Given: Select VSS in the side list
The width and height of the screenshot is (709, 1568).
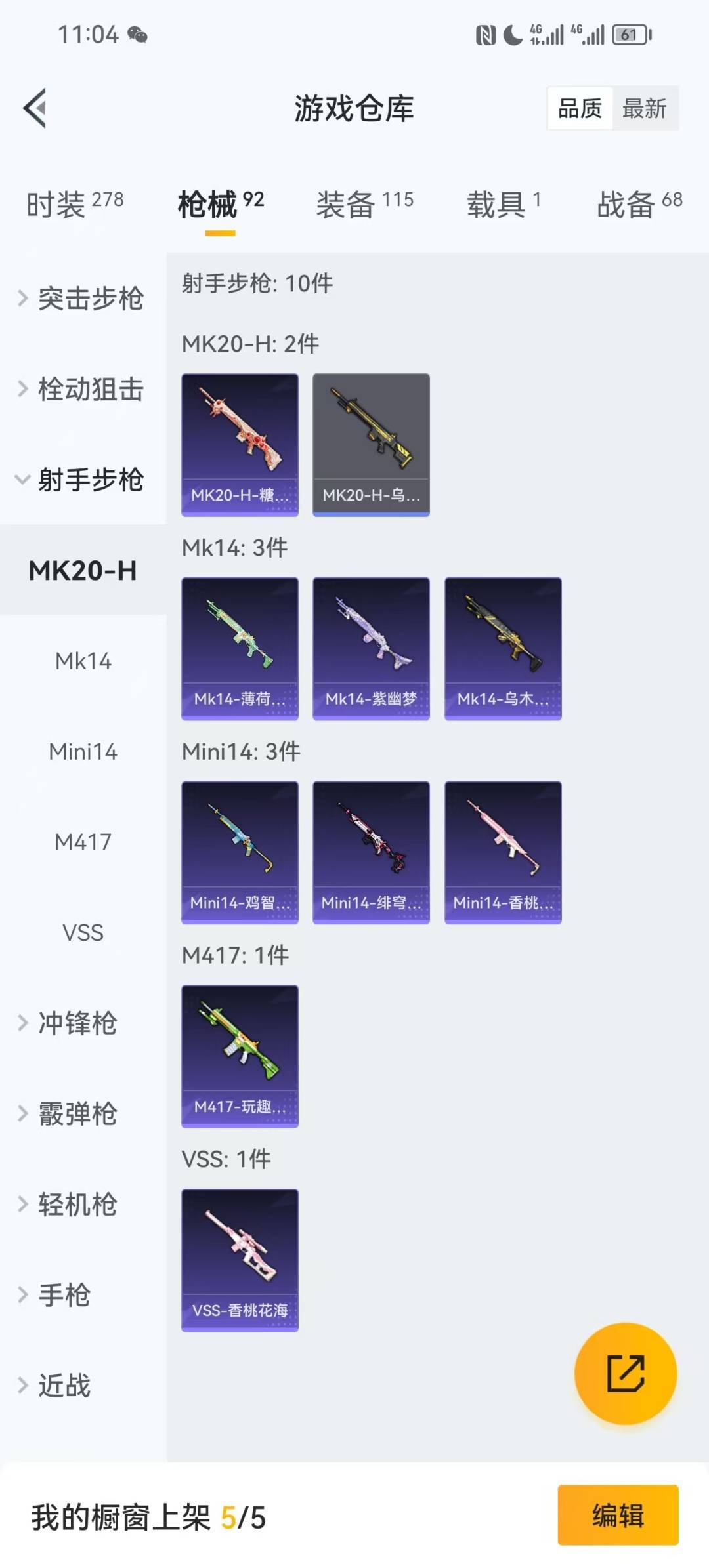Looking at the screenshot, I should tap(83, 933).
